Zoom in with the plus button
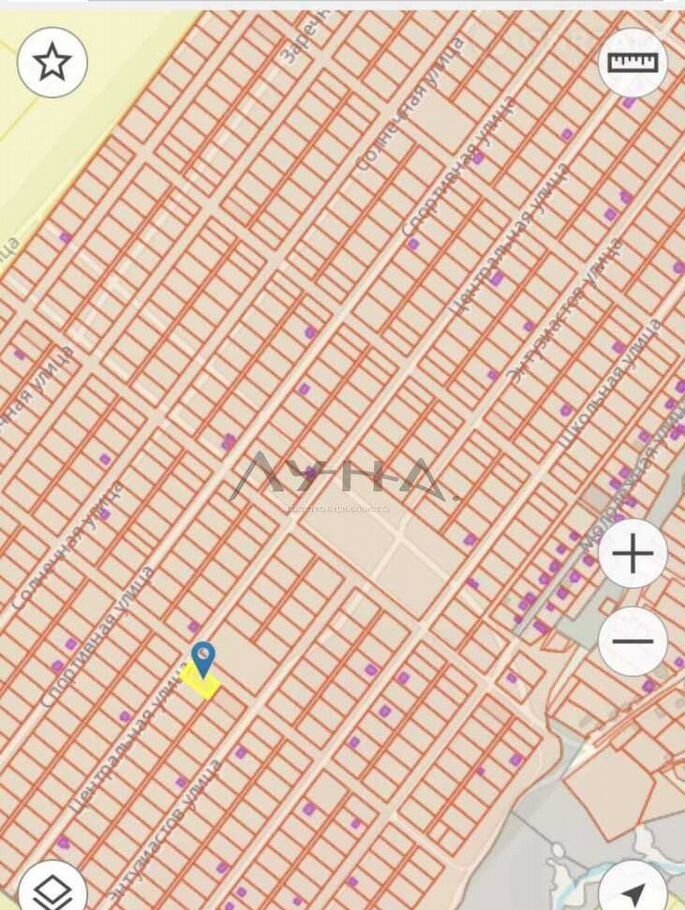 click(x=633, y=553)
